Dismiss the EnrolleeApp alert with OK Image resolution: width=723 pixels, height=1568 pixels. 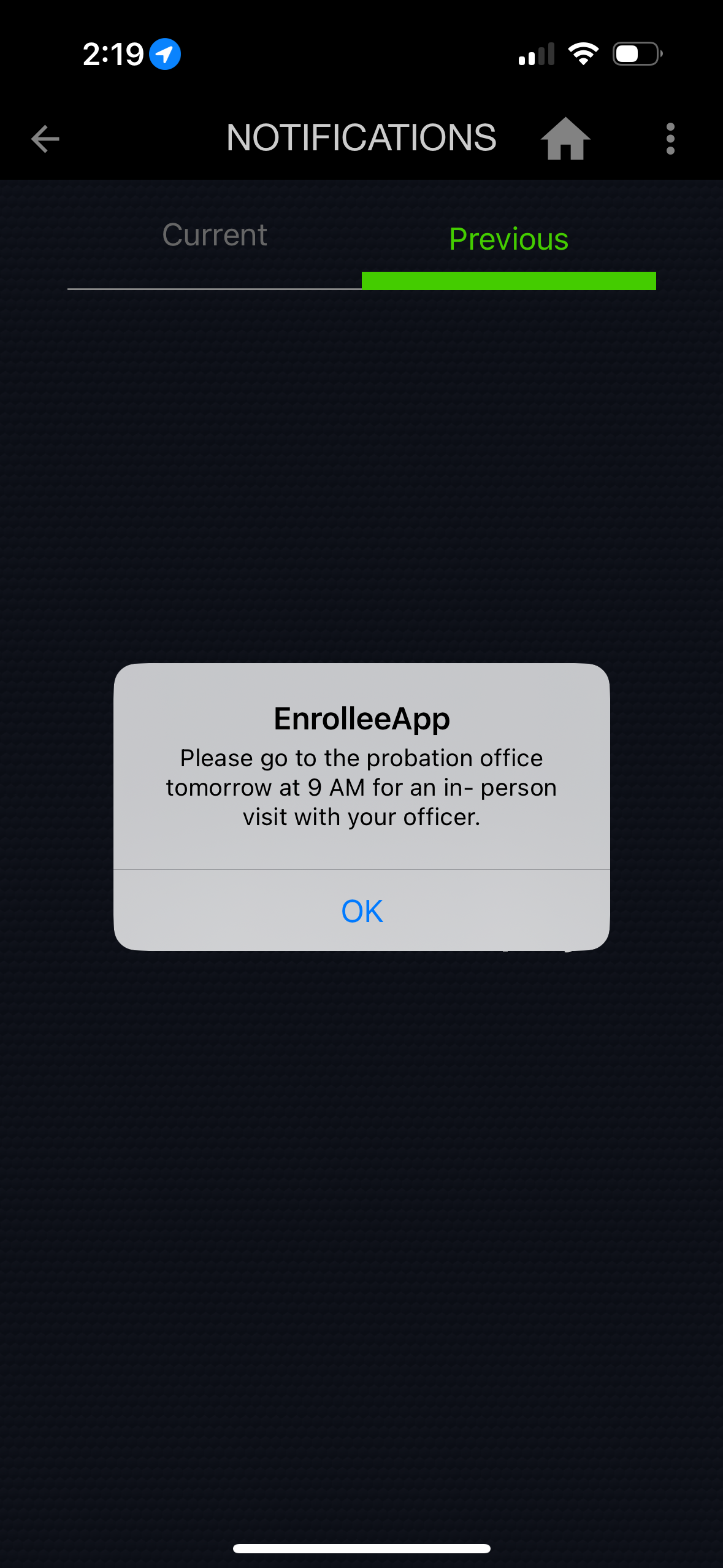(x=362, y=911)
